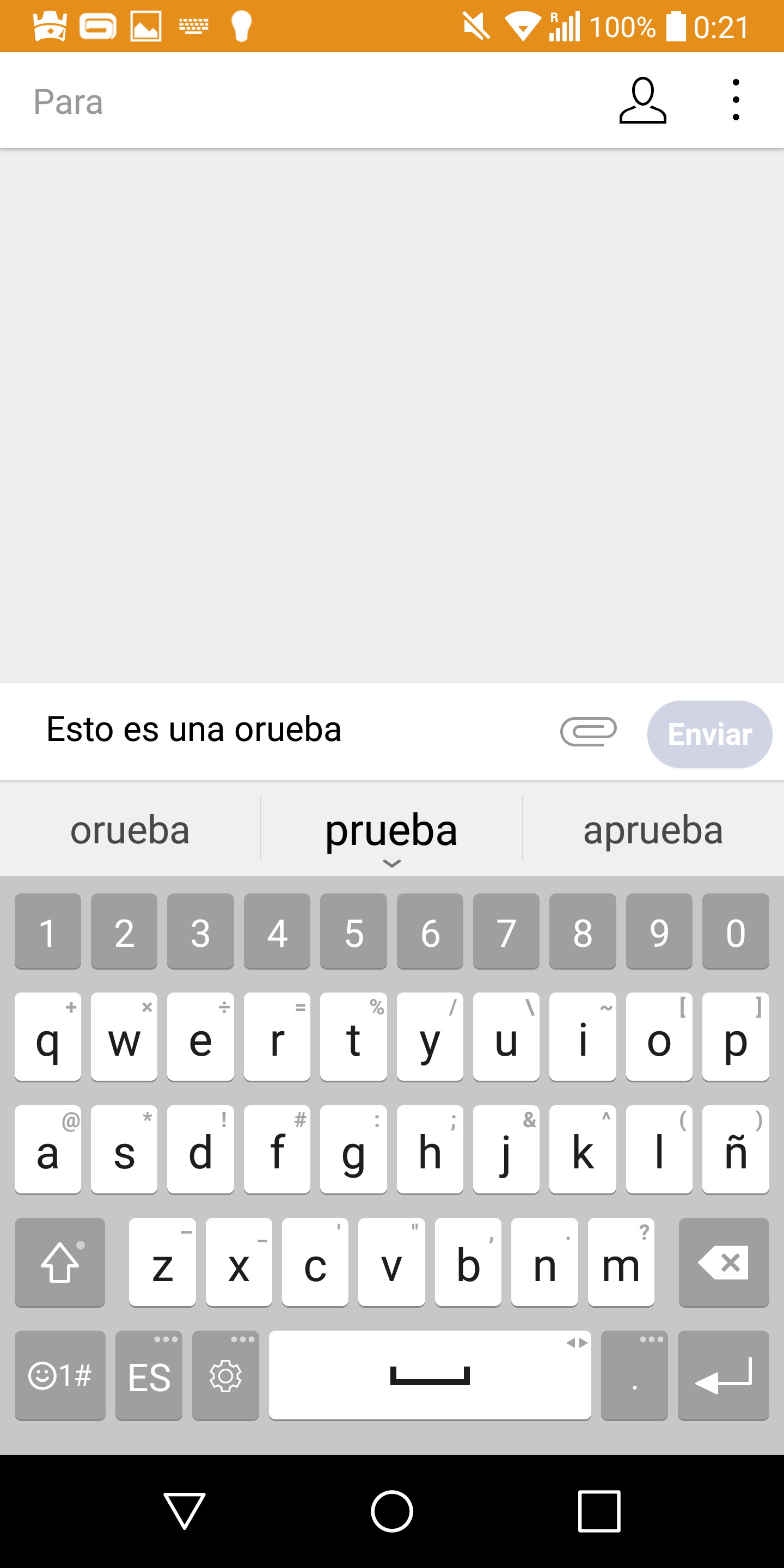Open keyboard settings via gear key
Image resolution: width=784 pixels, height=1568 pixels.
226,1376
